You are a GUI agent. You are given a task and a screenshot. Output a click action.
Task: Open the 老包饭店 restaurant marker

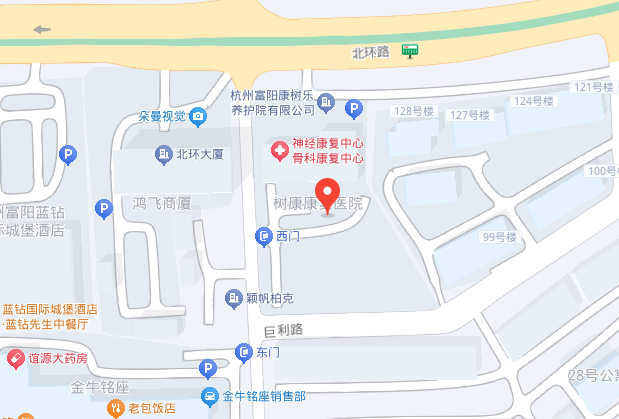(116, 409)
